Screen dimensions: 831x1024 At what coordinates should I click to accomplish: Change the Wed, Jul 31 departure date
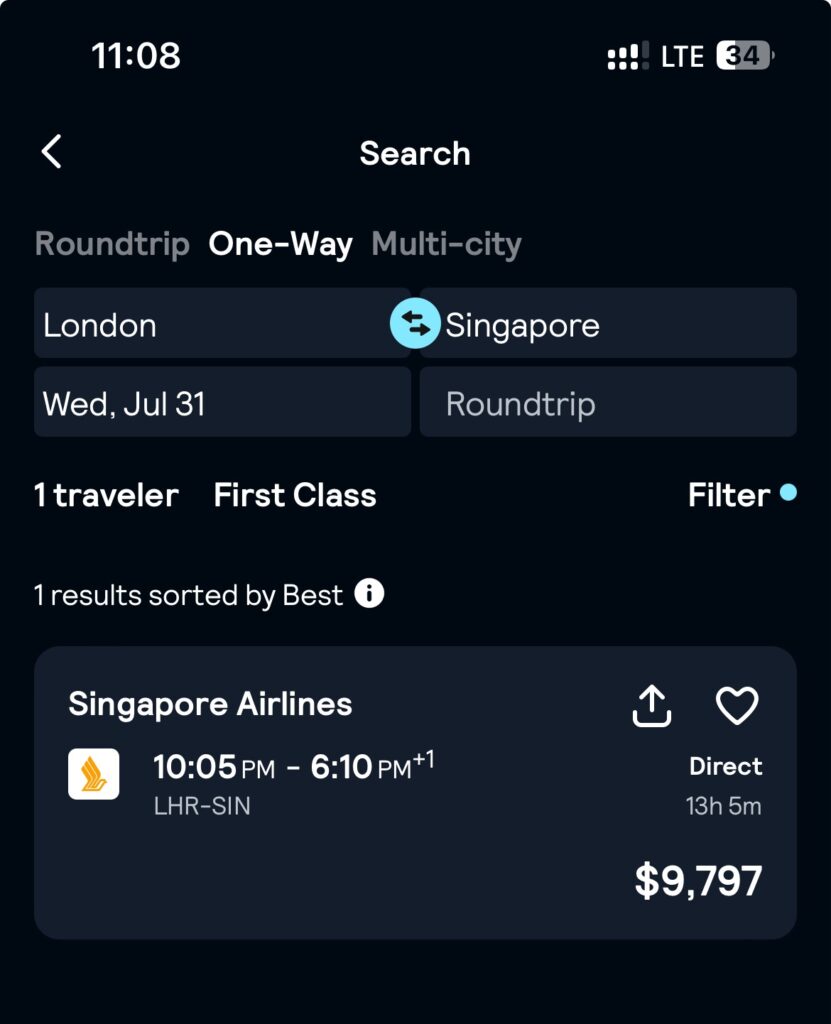coord(222,403)
